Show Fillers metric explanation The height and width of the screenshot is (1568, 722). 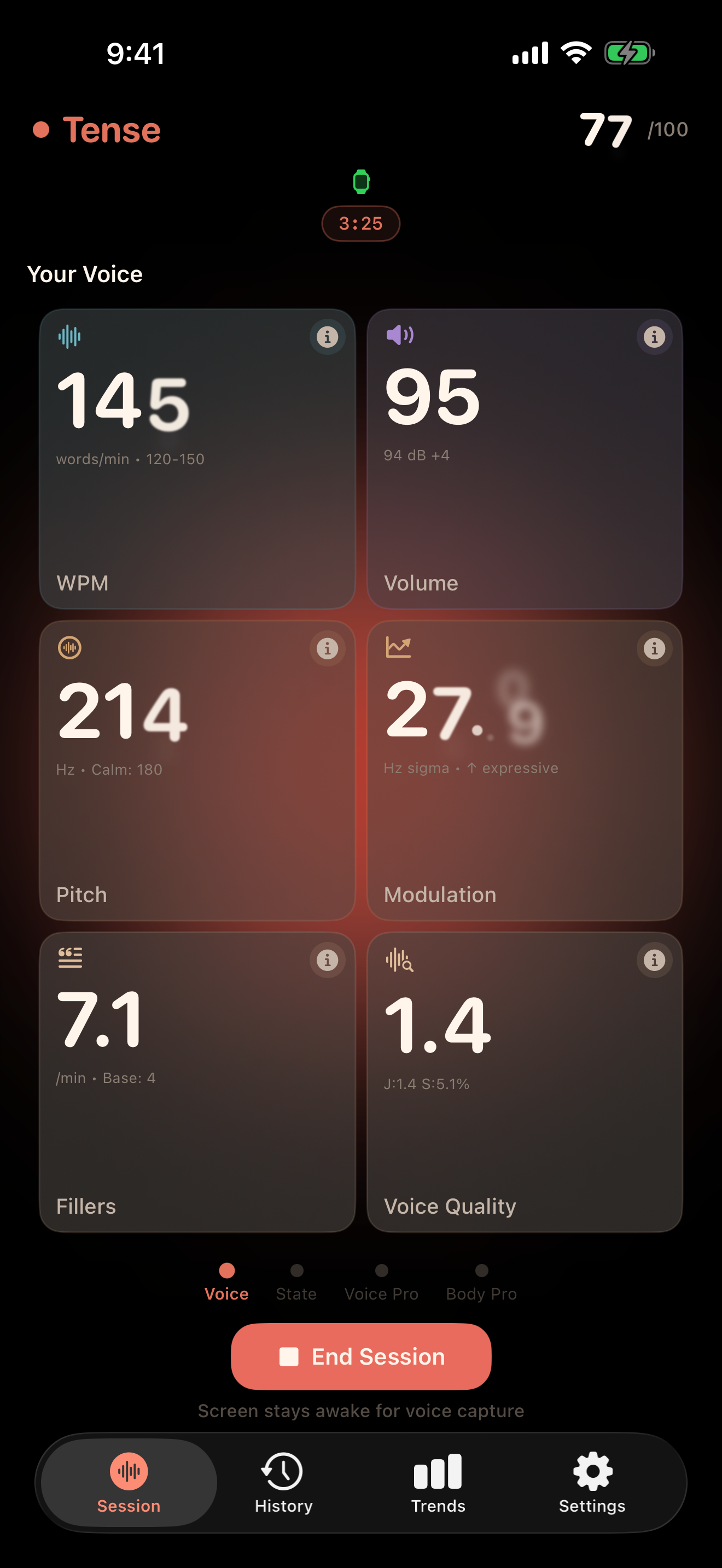[327, 960]
